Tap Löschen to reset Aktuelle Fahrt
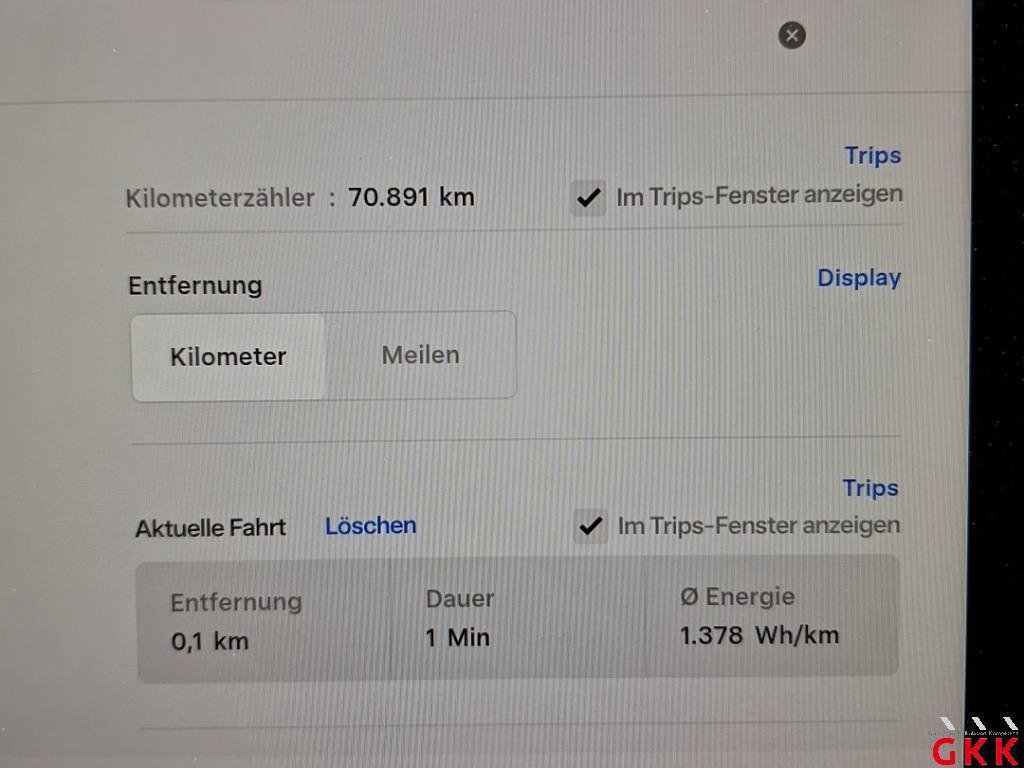 point(370,526)
